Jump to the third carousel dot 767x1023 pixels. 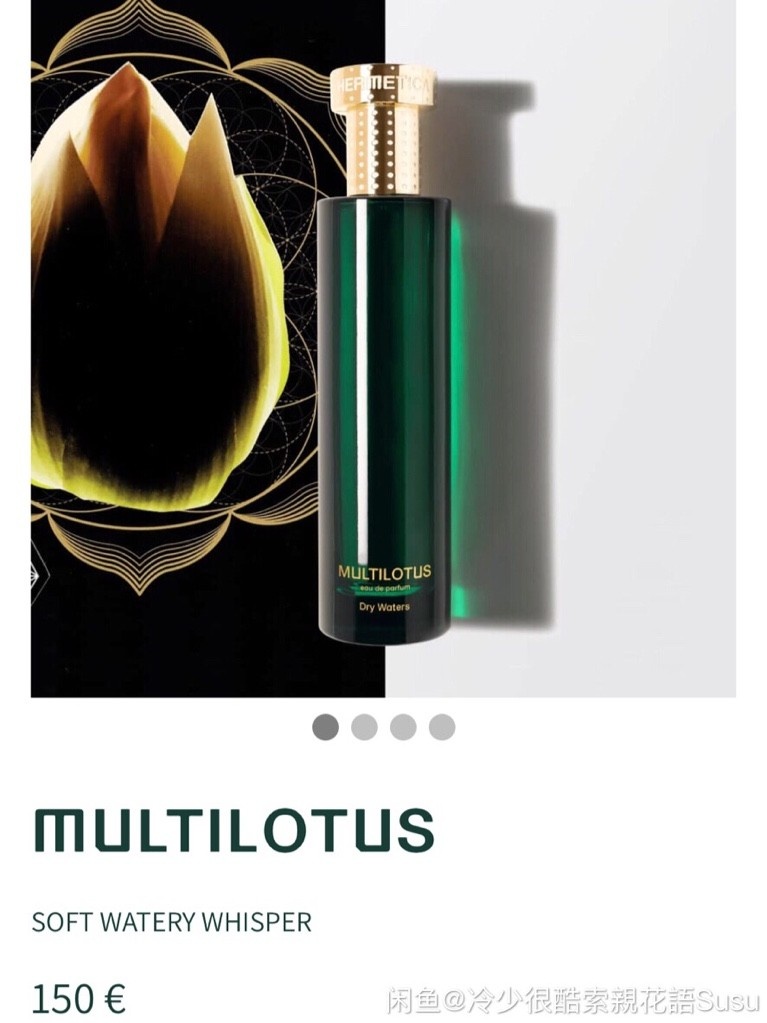coord(403,727)
